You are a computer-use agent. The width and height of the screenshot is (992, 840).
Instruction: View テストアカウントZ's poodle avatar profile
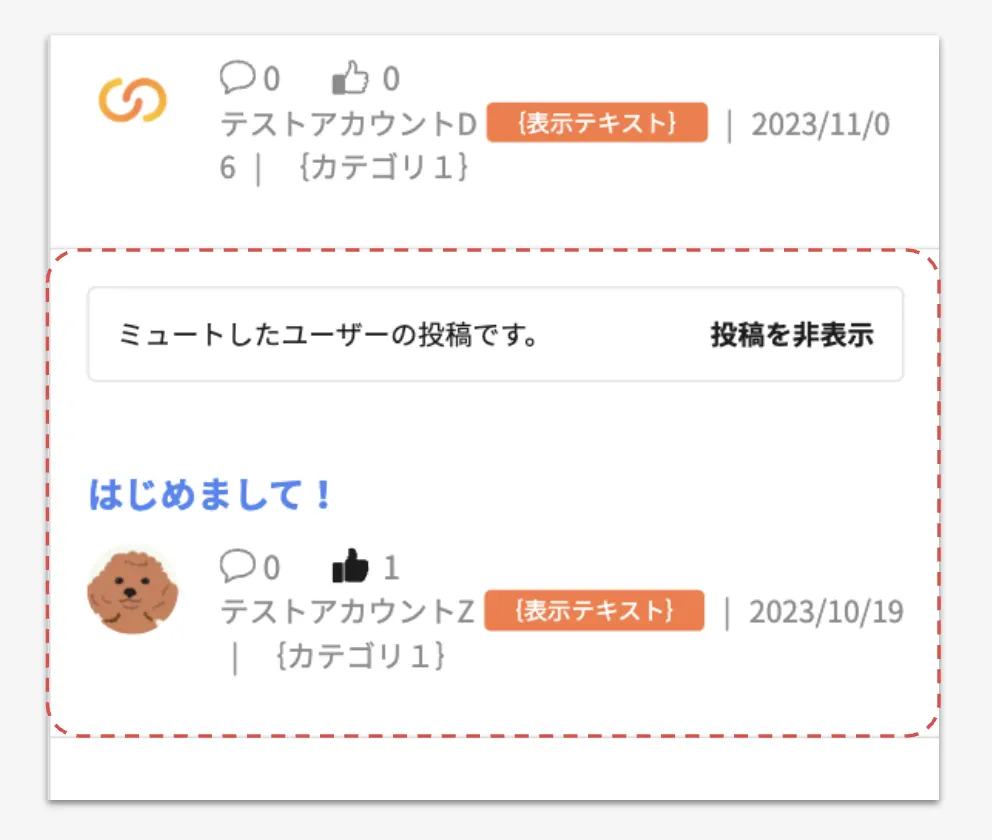pyautogui.click(x=132, y=590)
